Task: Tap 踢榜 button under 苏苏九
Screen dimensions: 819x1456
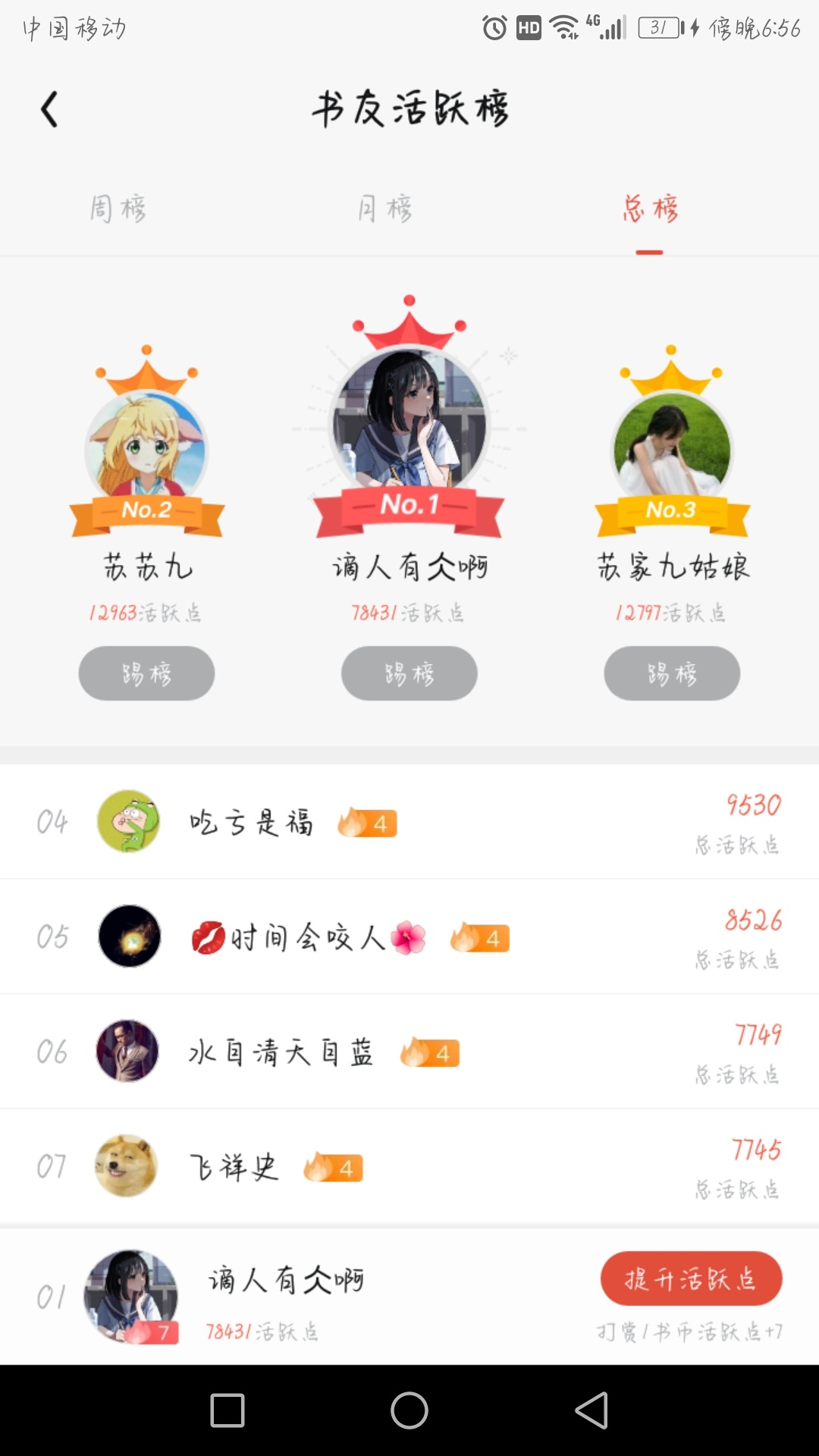Action: tap(146, 673)
